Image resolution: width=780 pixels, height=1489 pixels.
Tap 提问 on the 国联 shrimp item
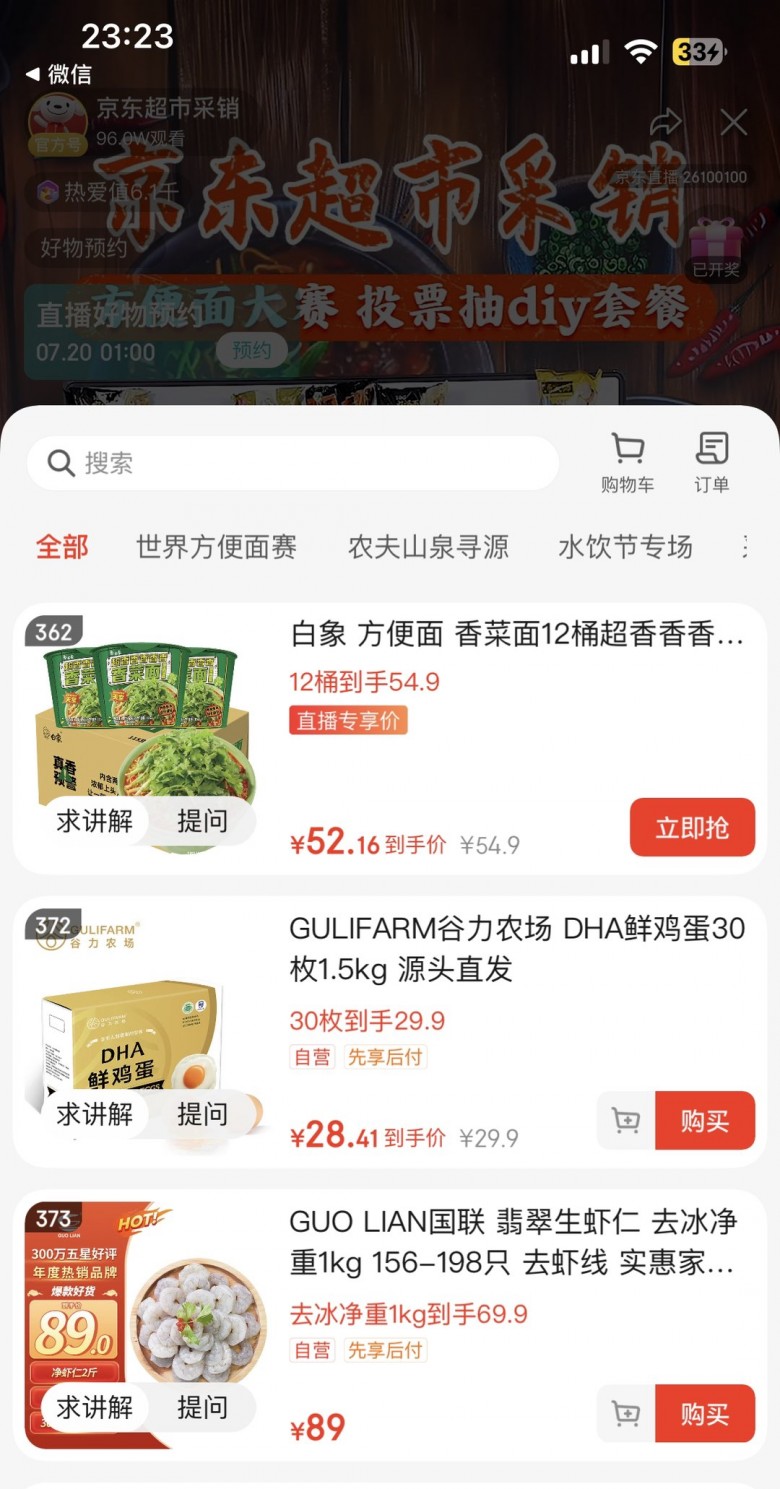click(202, 1407)
